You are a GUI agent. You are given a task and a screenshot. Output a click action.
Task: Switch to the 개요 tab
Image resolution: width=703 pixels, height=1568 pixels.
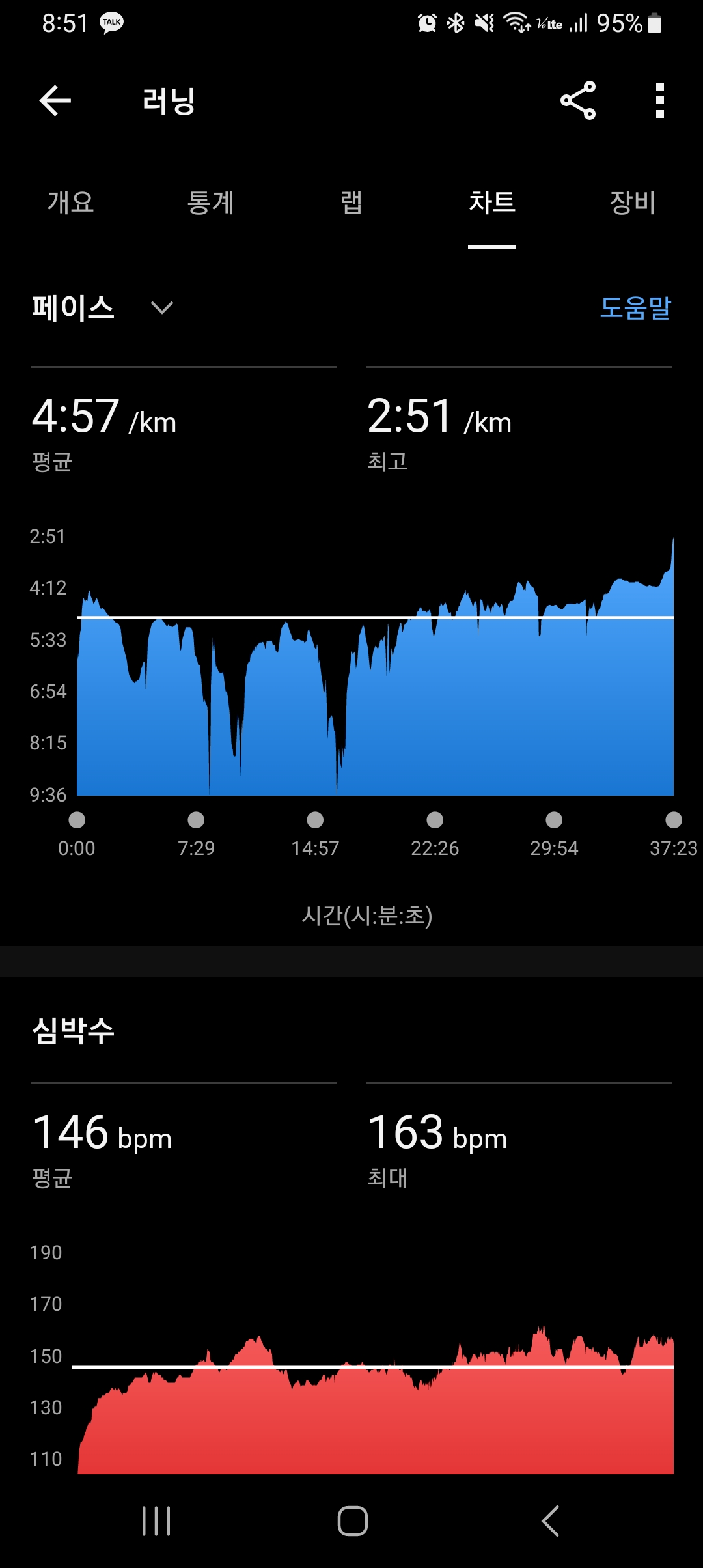70,203
